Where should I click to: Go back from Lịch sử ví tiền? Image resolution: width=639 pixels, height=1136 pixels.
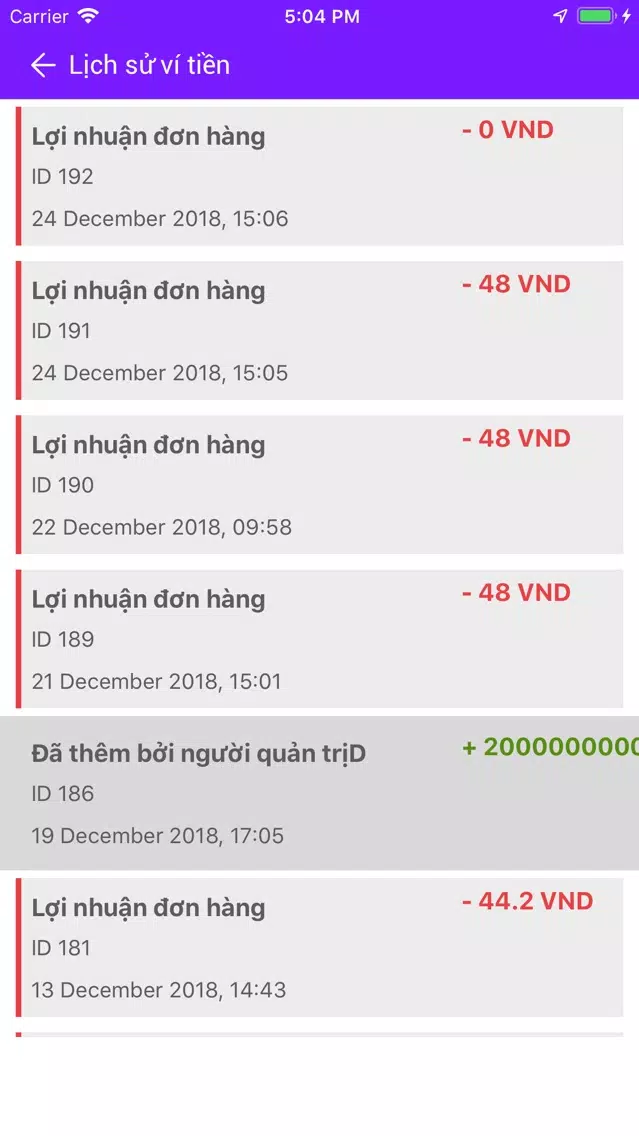(x=43, y=65)
